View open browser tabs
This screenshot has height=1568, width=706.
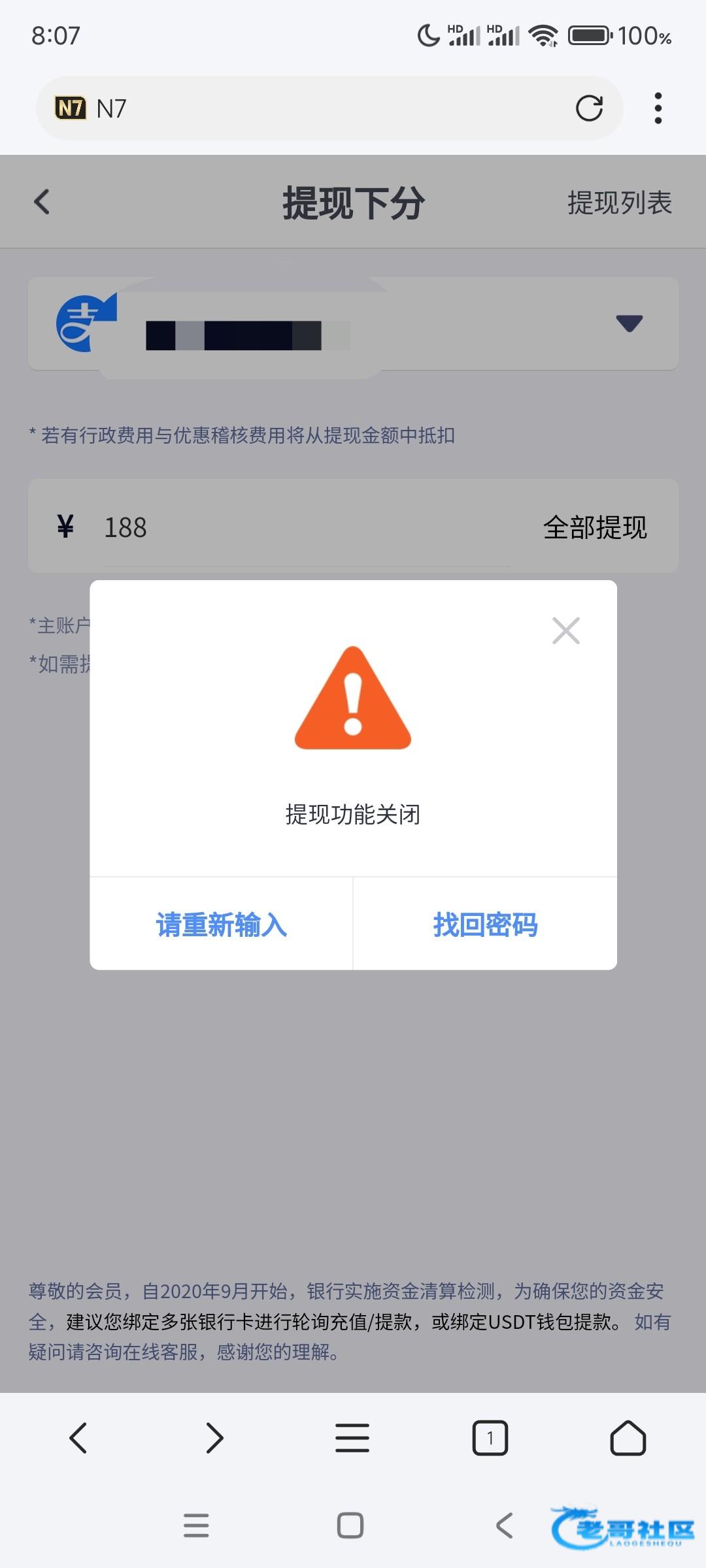490,1438
